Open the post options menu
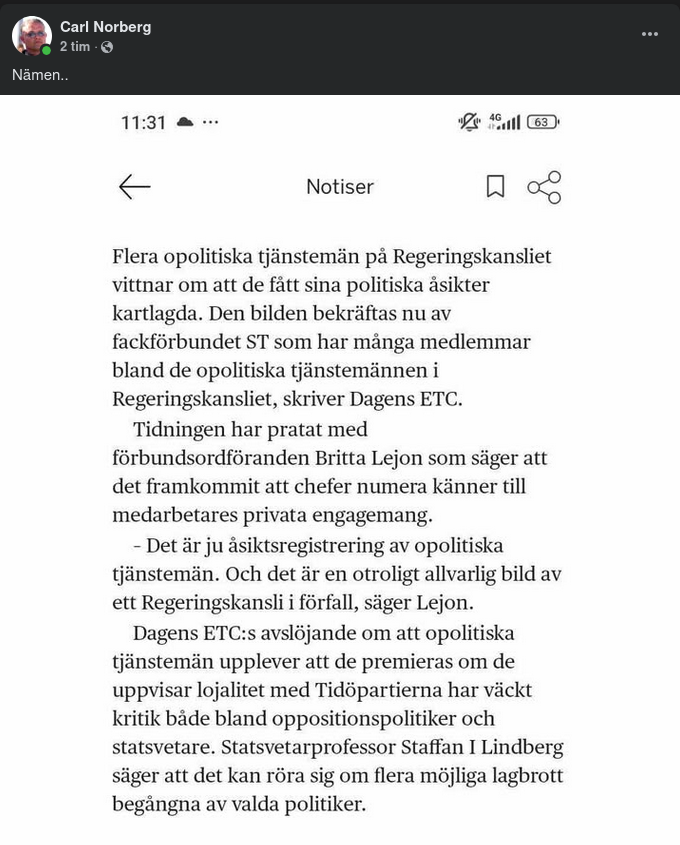Image resolution: width=680 pixels, height=845 pixels. (x=650, y=34)
